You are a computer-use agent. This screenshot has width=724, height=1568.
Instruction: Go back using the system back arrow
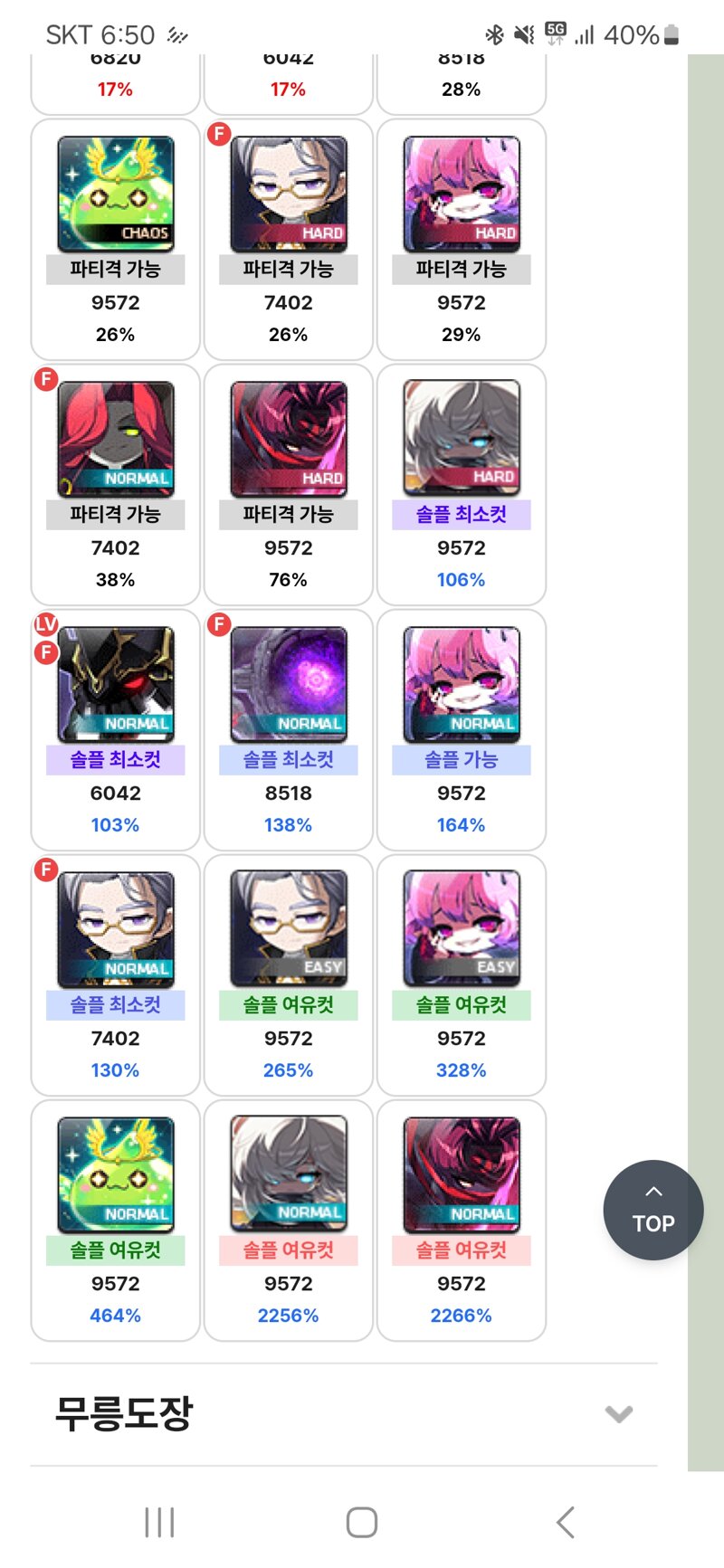[x=566, y=1523]
